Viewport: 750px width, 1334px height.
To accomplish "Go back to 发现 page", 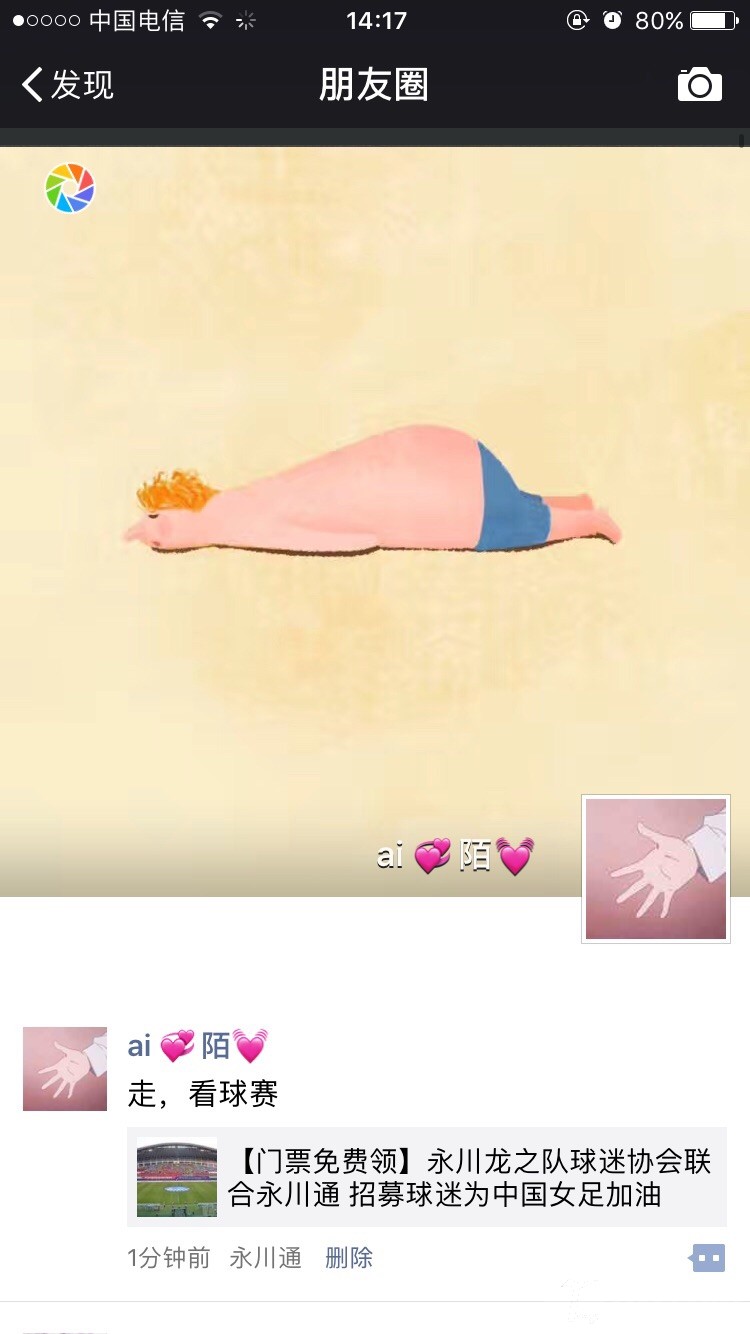I will click(68, 85).
